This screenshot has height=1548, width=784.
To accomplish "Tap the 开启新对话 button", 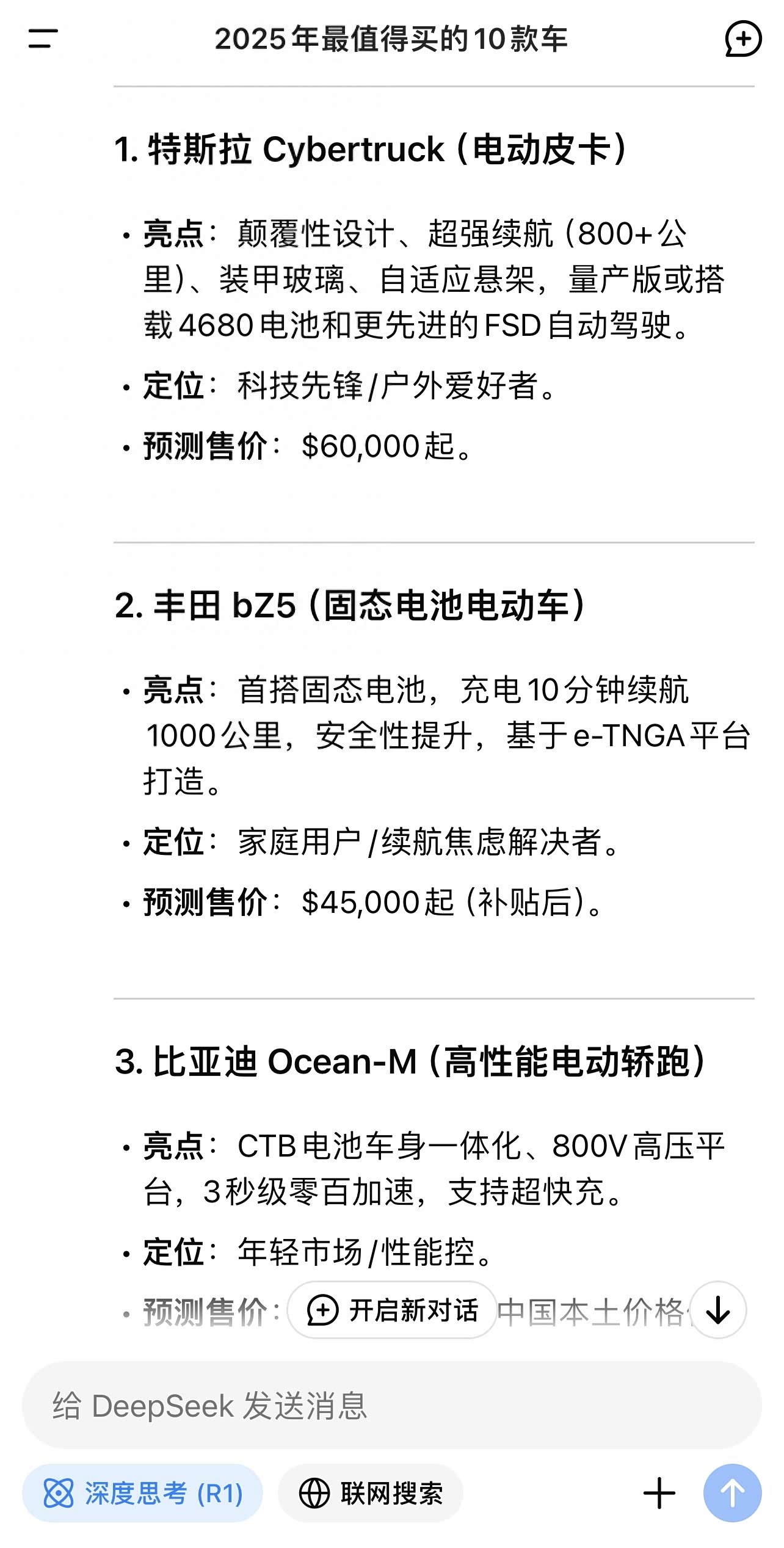I will (393, 1310).
